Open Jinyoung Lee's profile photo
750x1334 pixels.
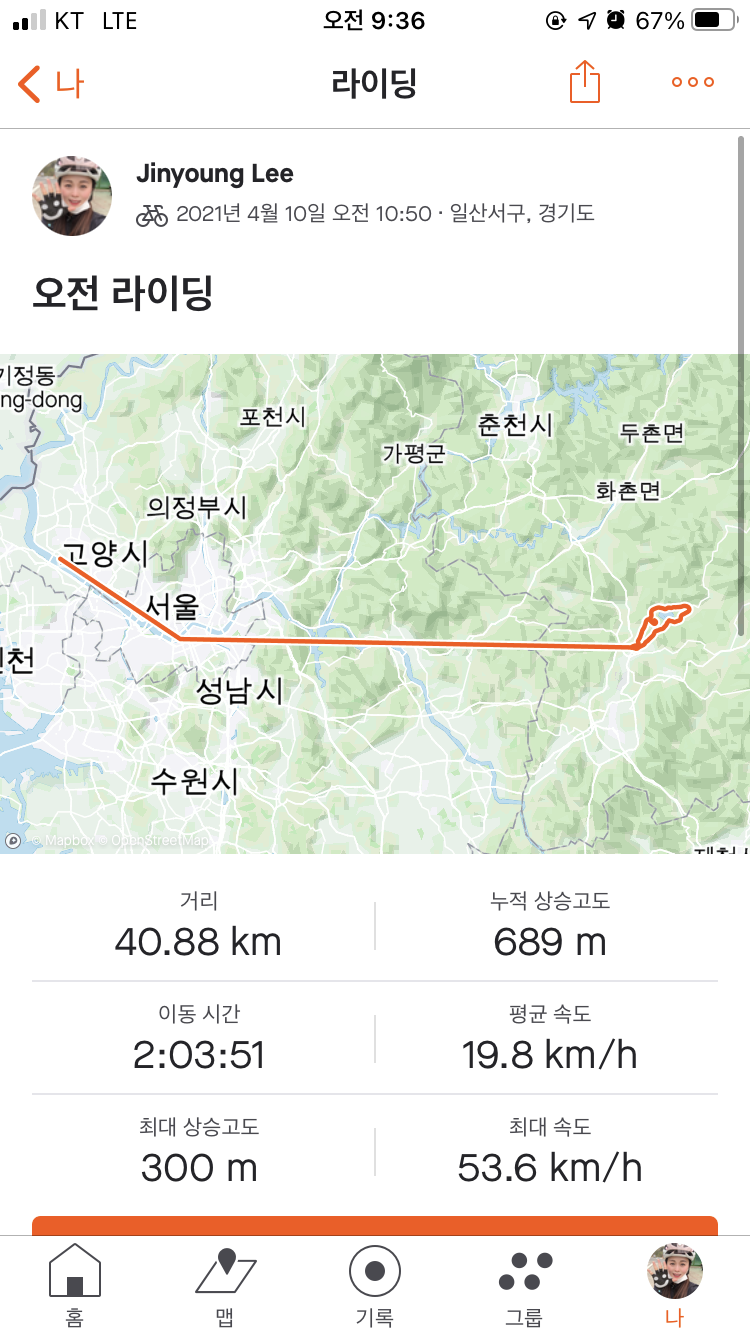(72, 196)
